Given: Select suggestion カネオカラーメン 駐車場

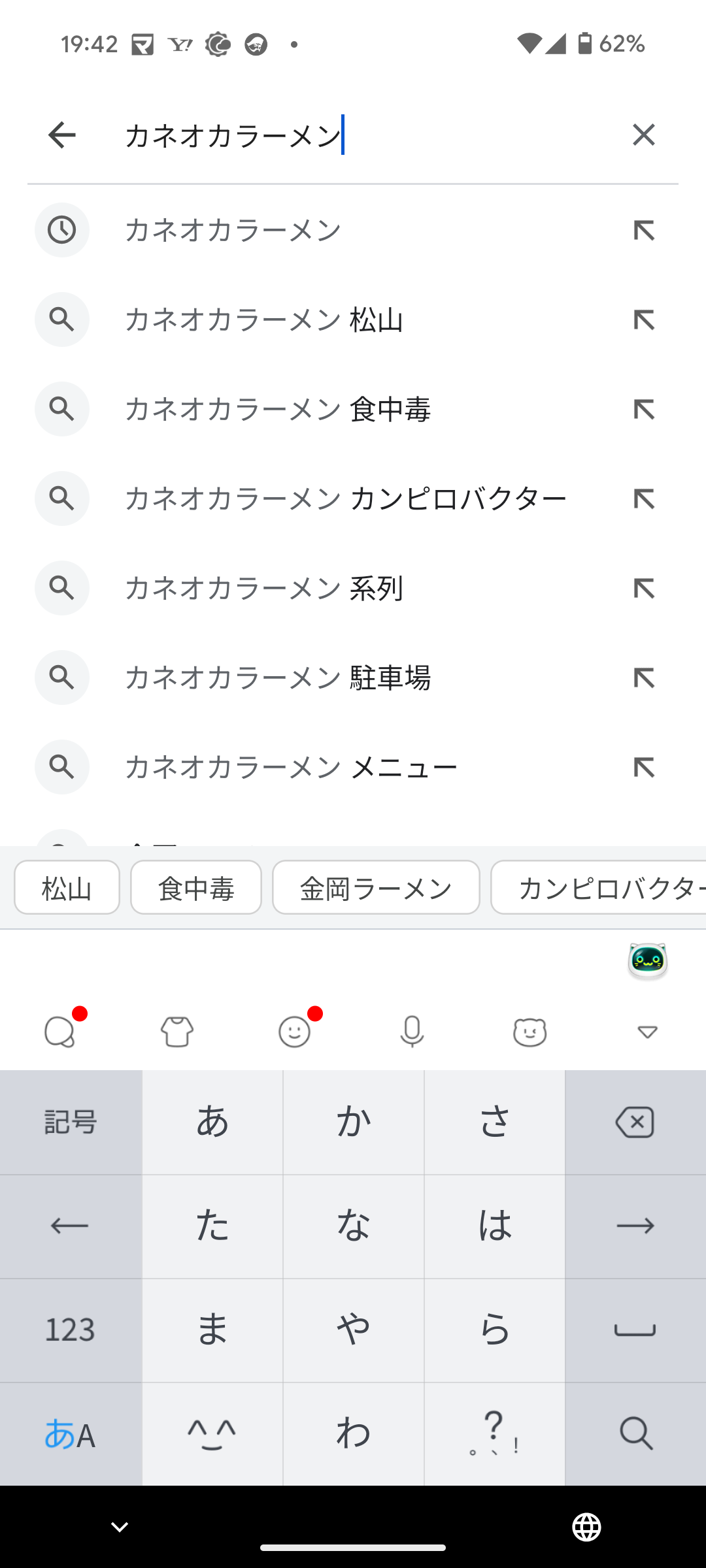Looking at the screenshot, I should click(x=278, y=678).
